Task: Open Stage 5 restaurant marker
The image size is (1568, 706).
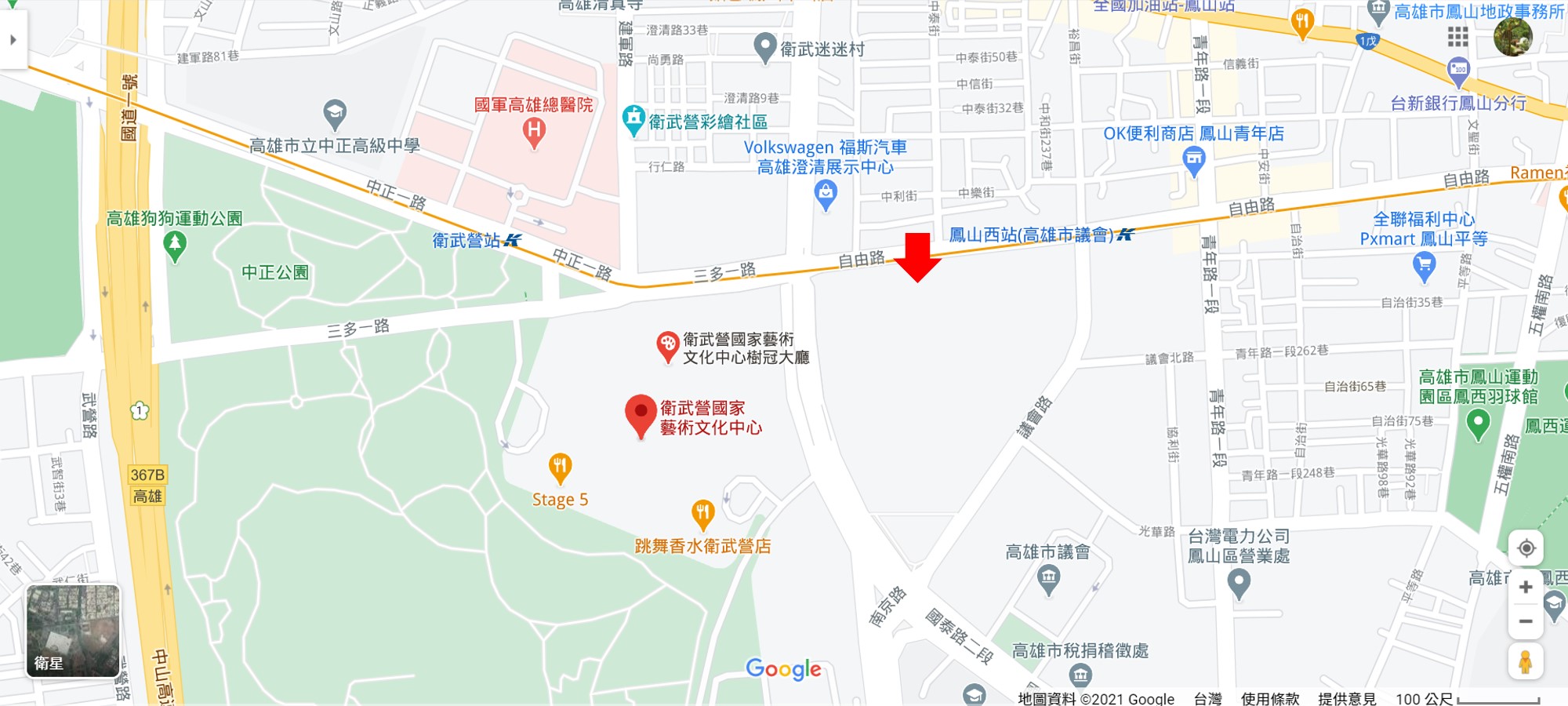Action: (559, 468)
